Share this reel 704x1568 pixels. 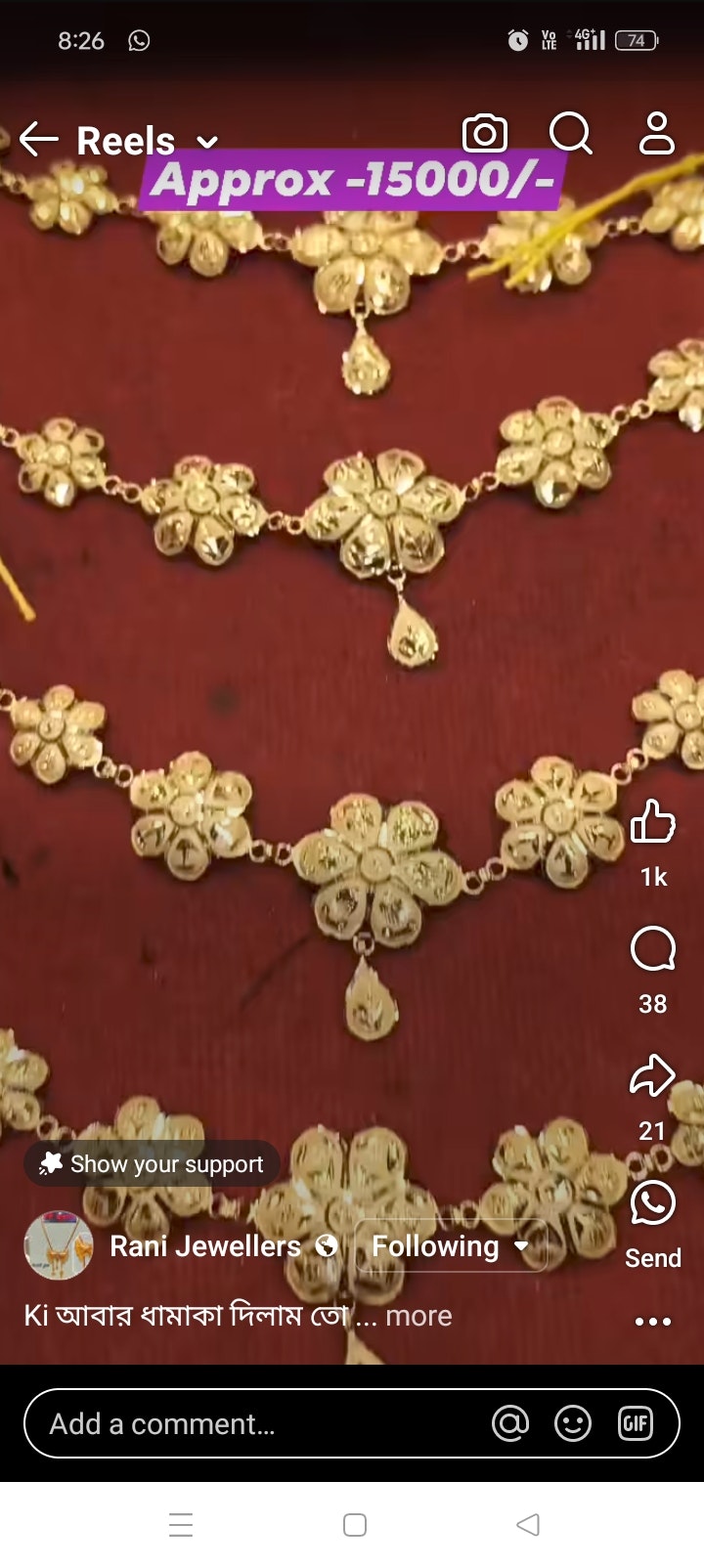[x=653, y=1075]
